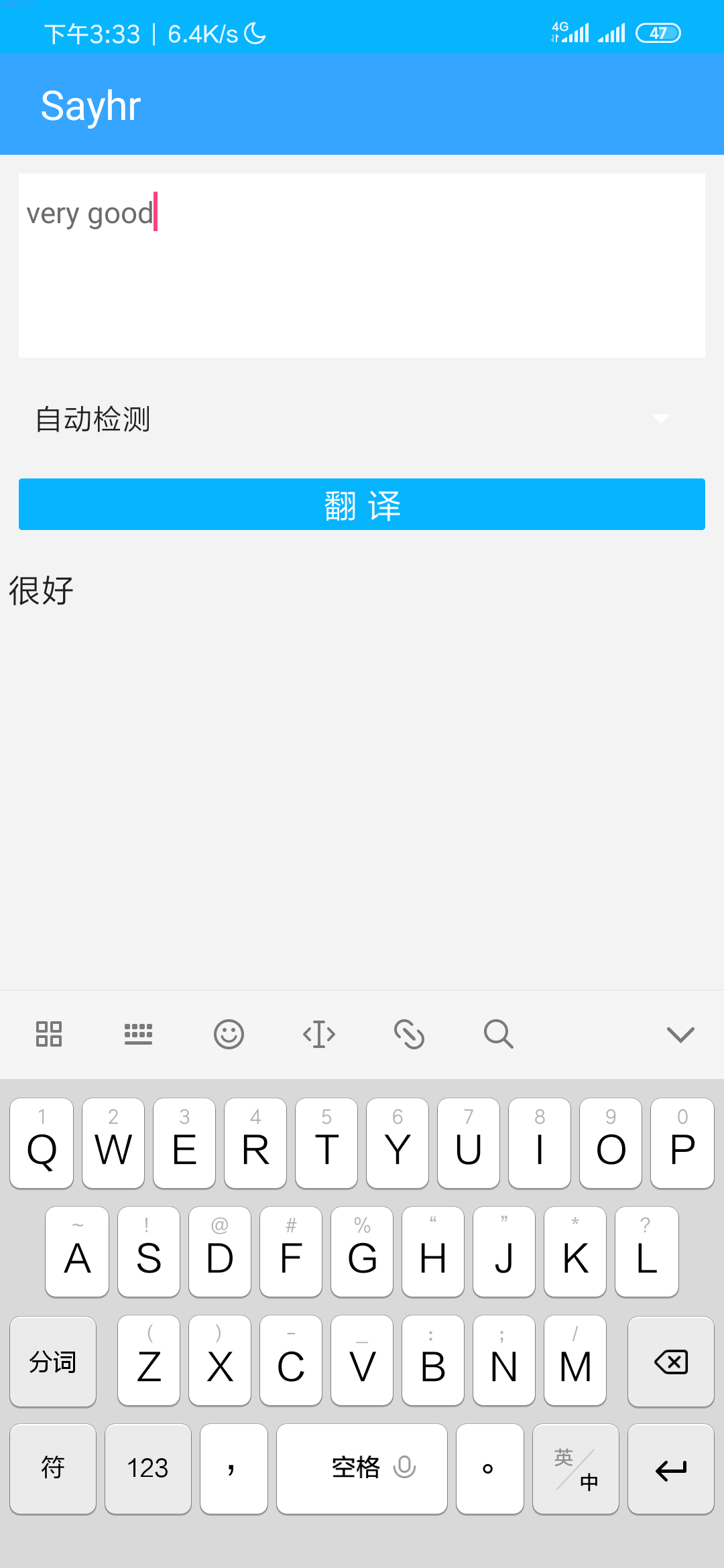The height and width of the screenshot is (1568, 724).
Task: Tap the text field containing 'very good'
Action: (x=362, y=265)
